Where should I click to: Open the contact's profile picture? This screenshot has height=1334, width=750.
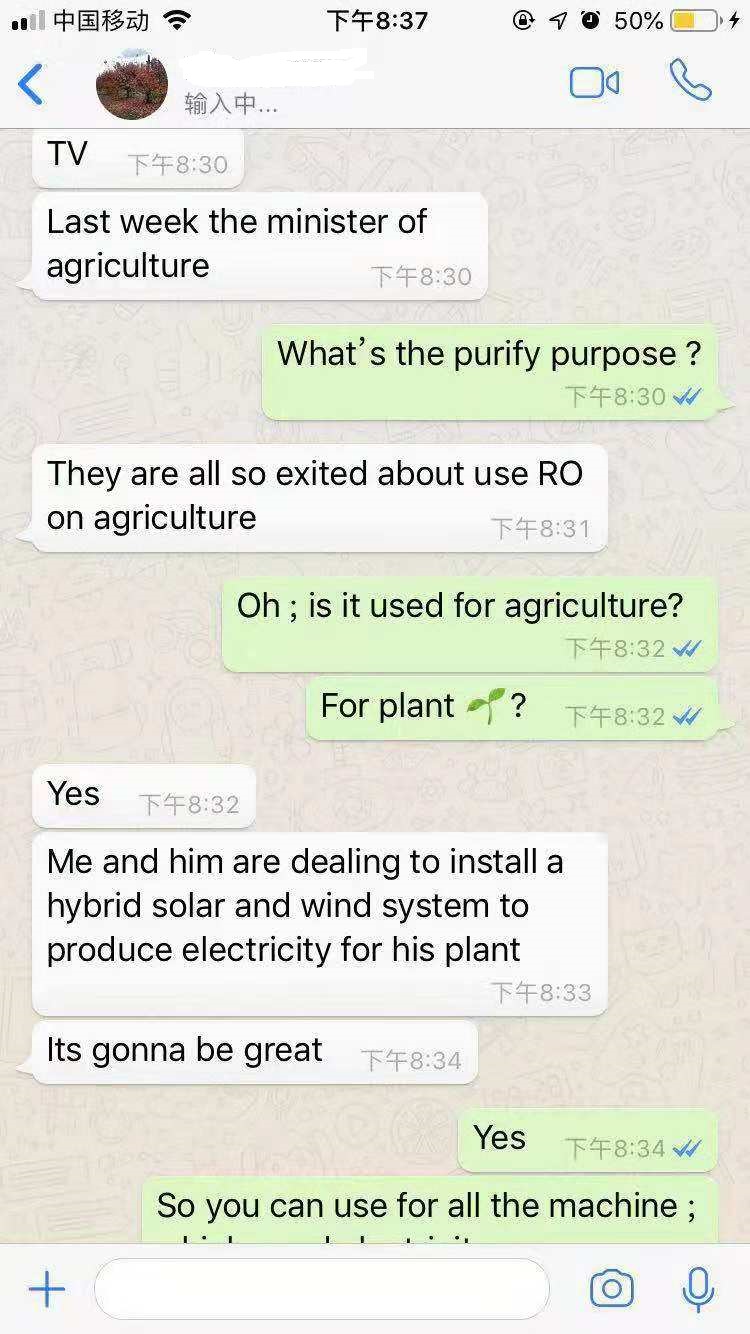click(x=131, y=84)
